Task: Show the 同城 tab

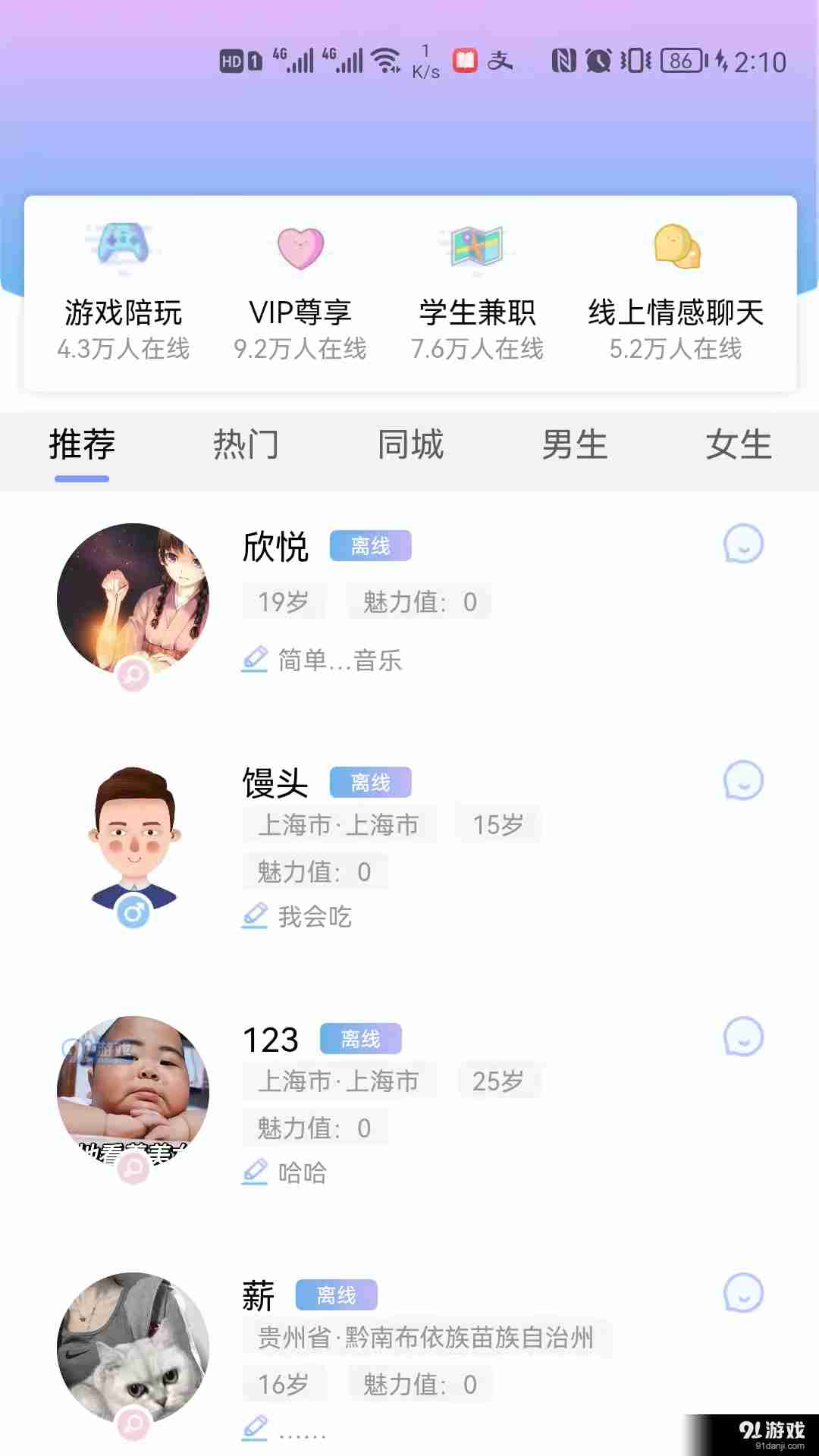Action: click(x=410, y=445)
